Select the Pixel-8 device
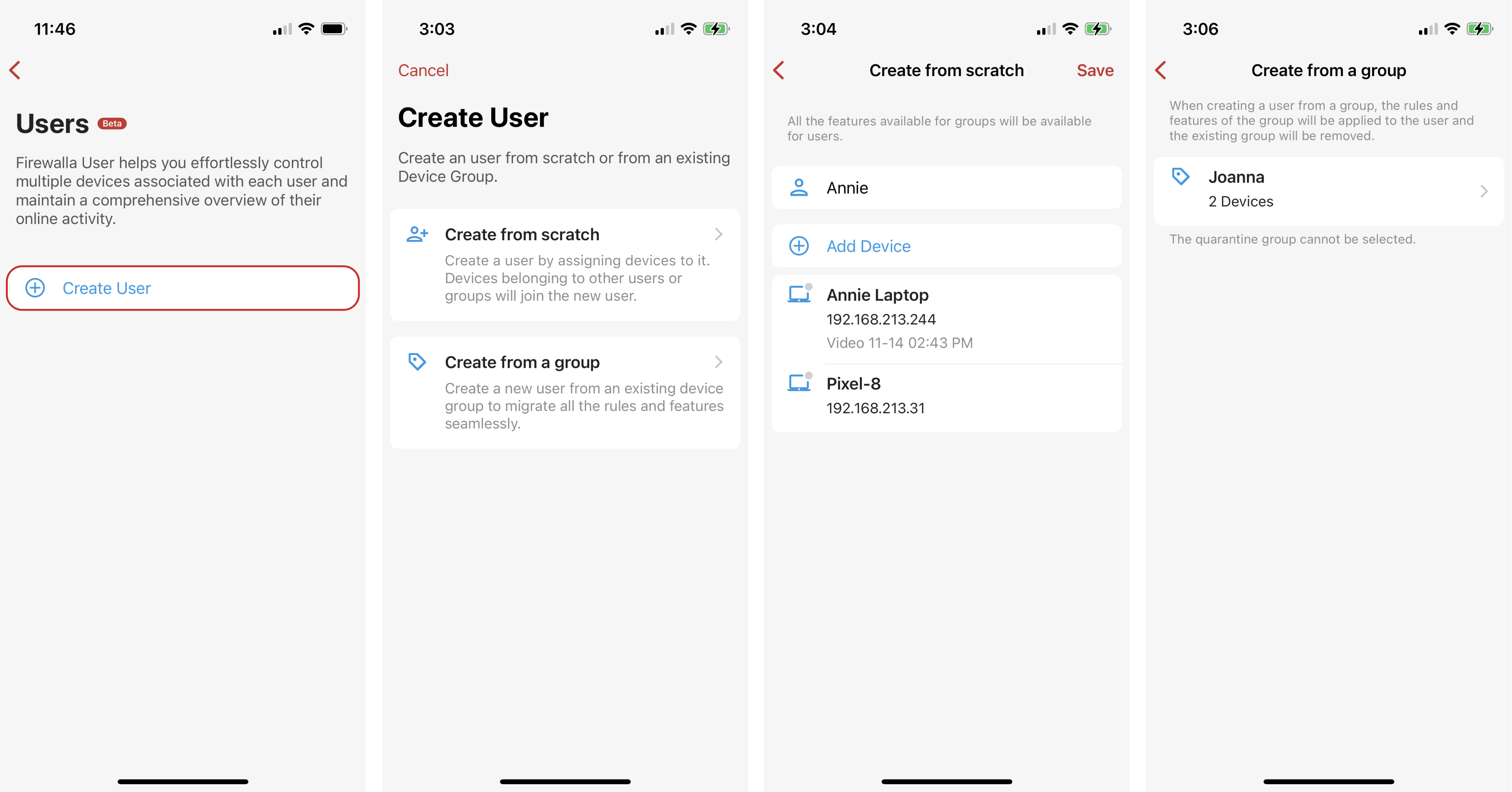This screenshot has height=792, width=1512. (946, 396)
